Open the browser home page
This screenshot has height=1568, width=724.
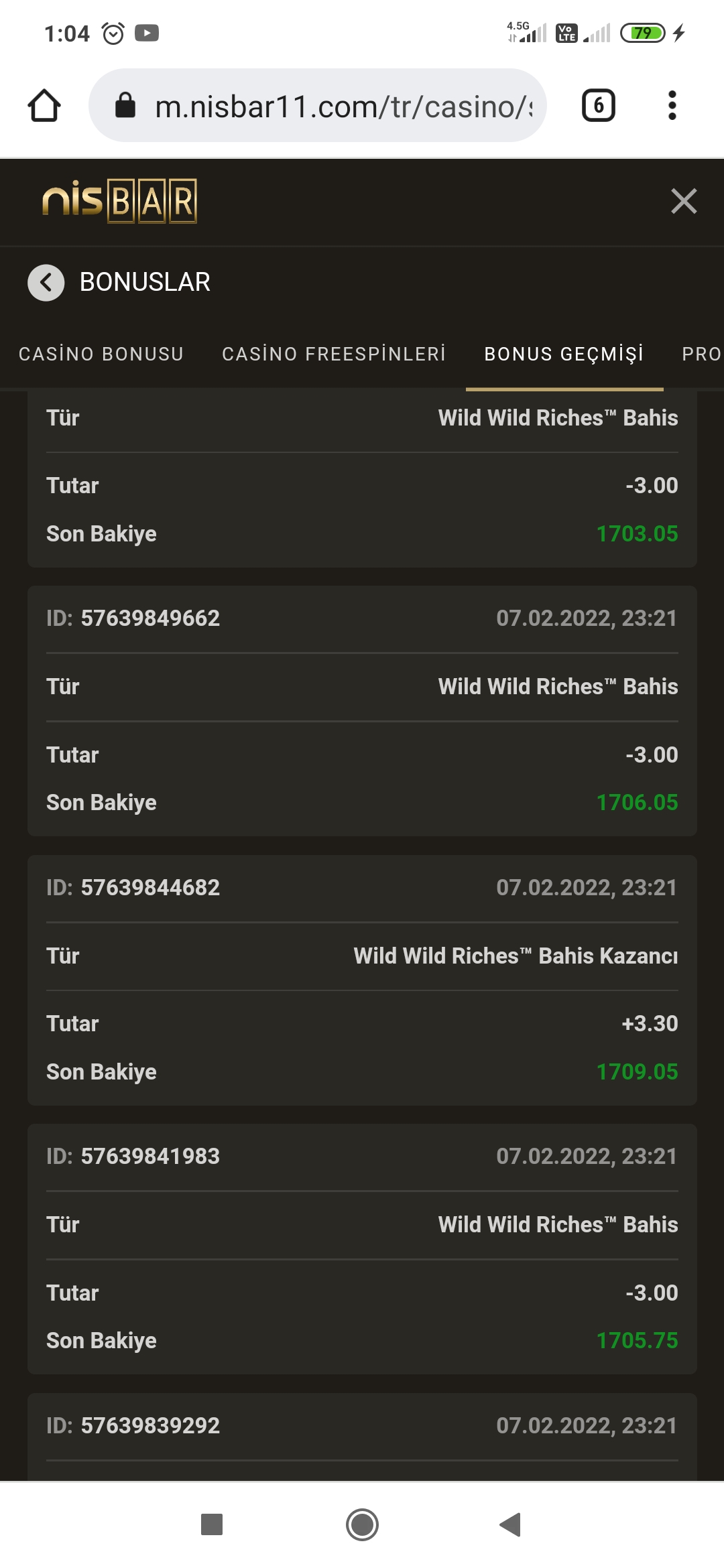point(44,106)
